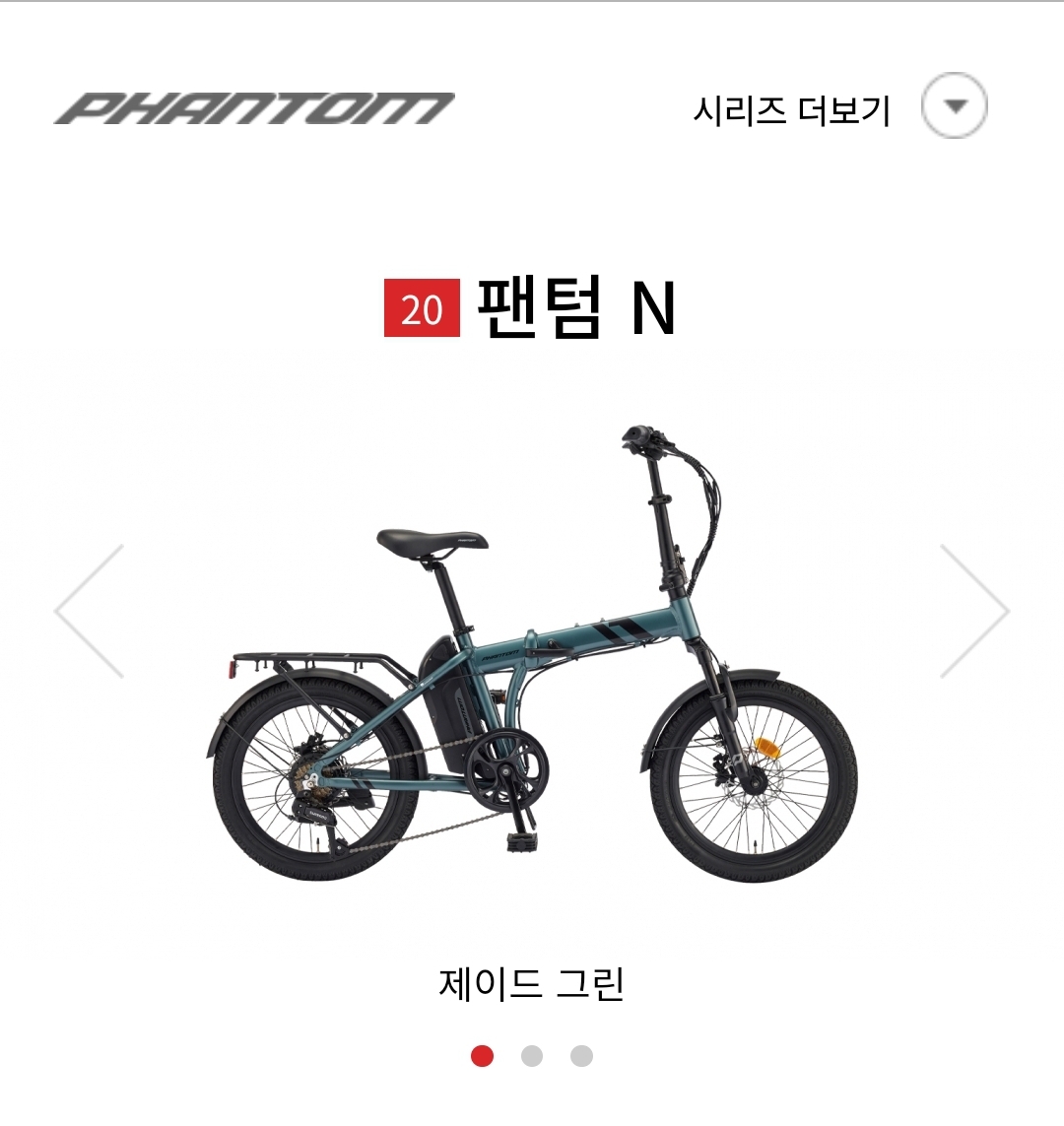This screenshot has width=1064, height=1126.
Task: Select the second color page dot
Action: 532,1056
